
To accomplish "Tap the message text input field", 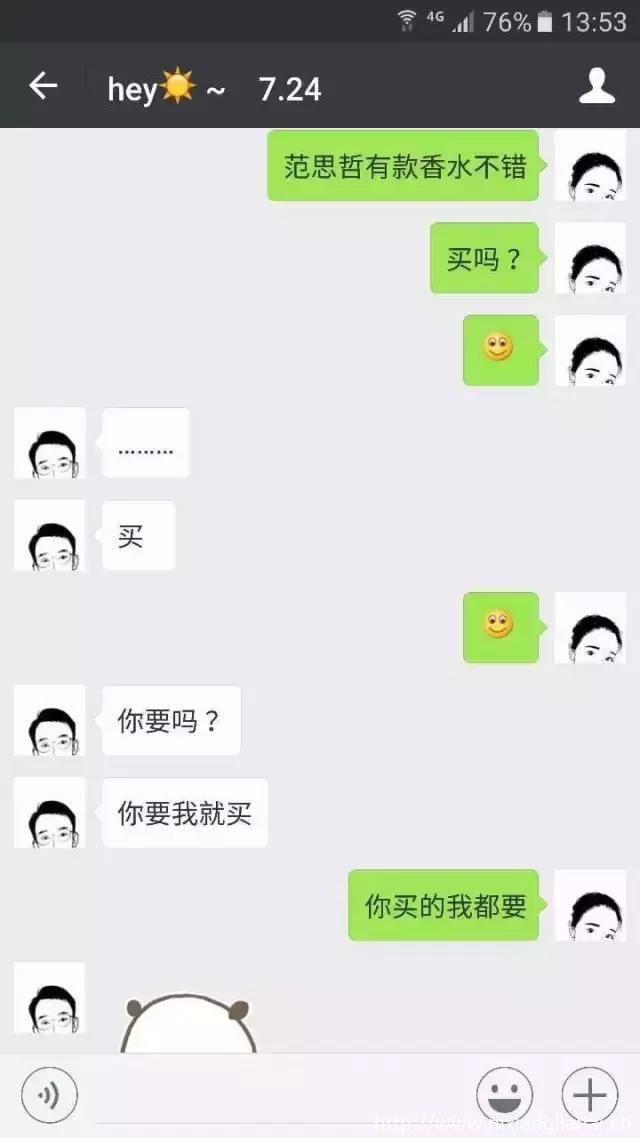I will point(275,1096).
